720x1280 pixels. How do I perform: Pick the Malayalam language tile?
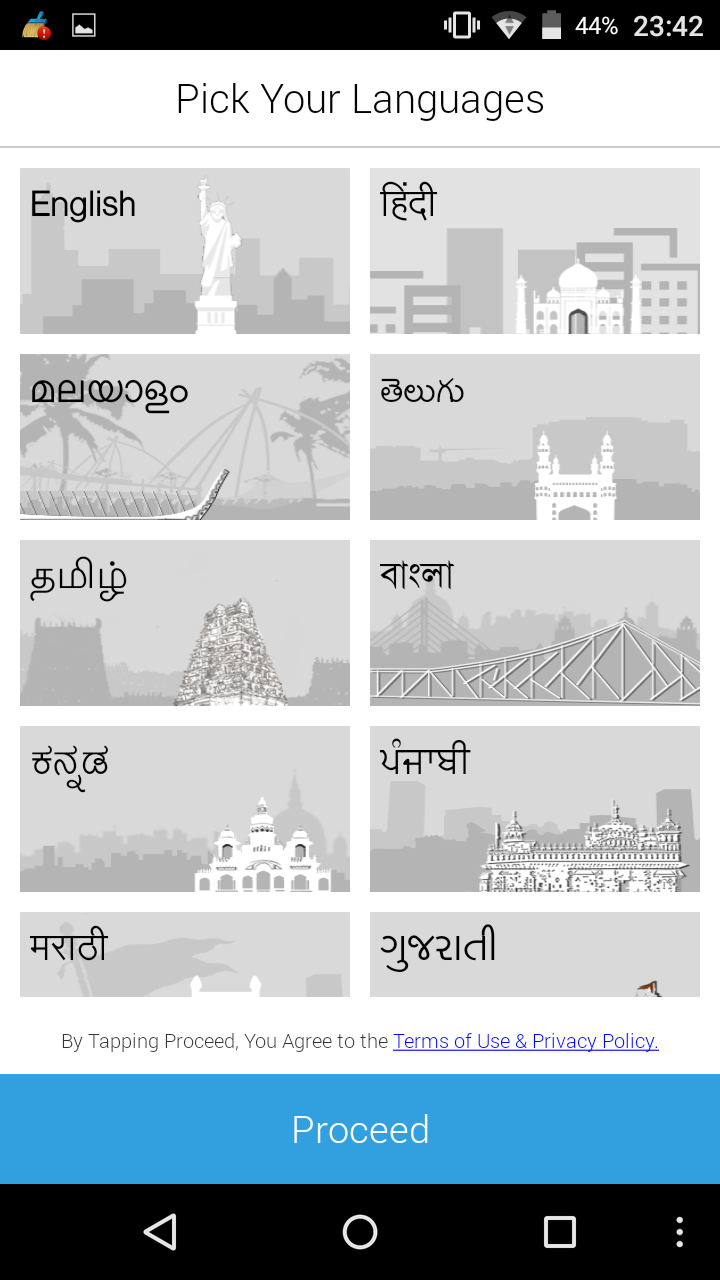[185, 437]
